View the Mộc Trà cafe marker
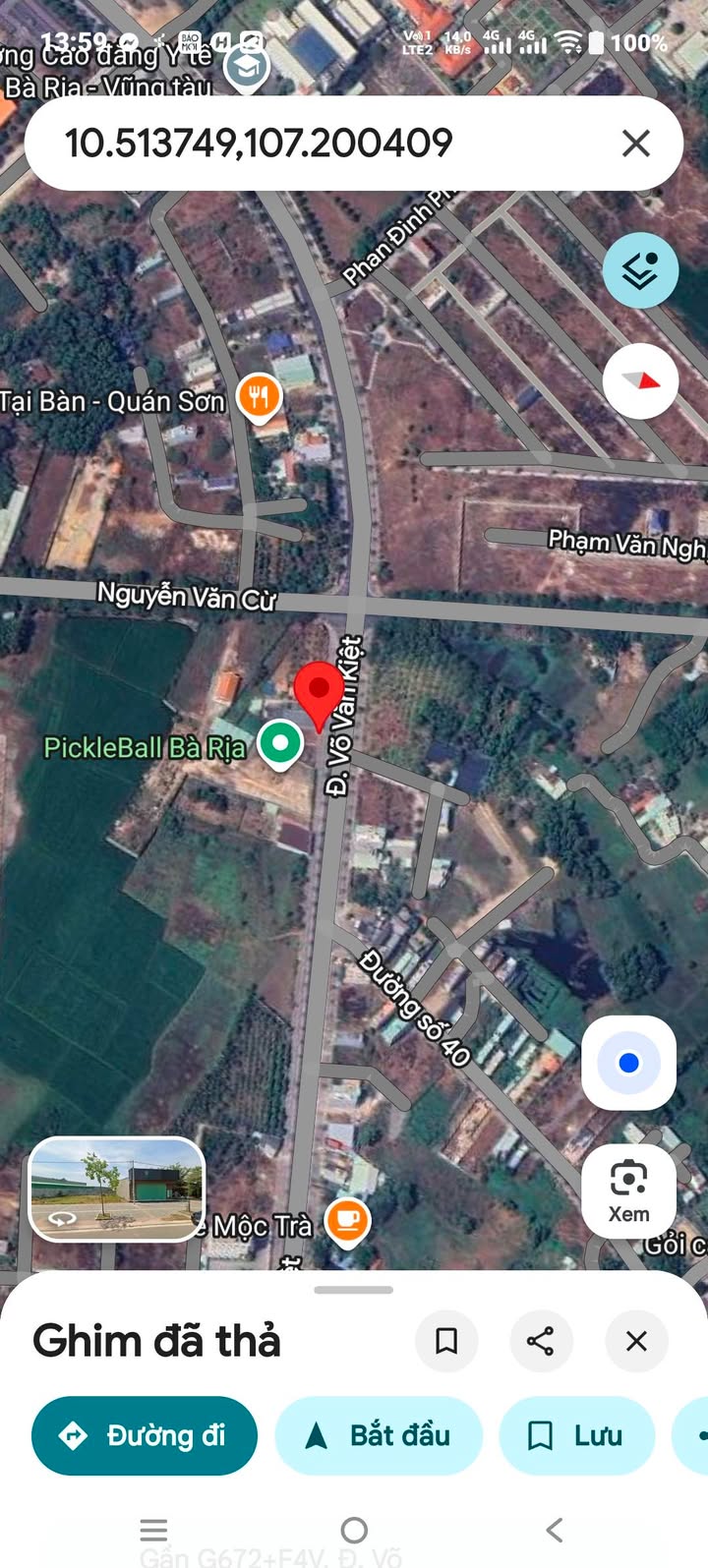This screenshot has height=1568, width=708. click(x=346, y=1221)
